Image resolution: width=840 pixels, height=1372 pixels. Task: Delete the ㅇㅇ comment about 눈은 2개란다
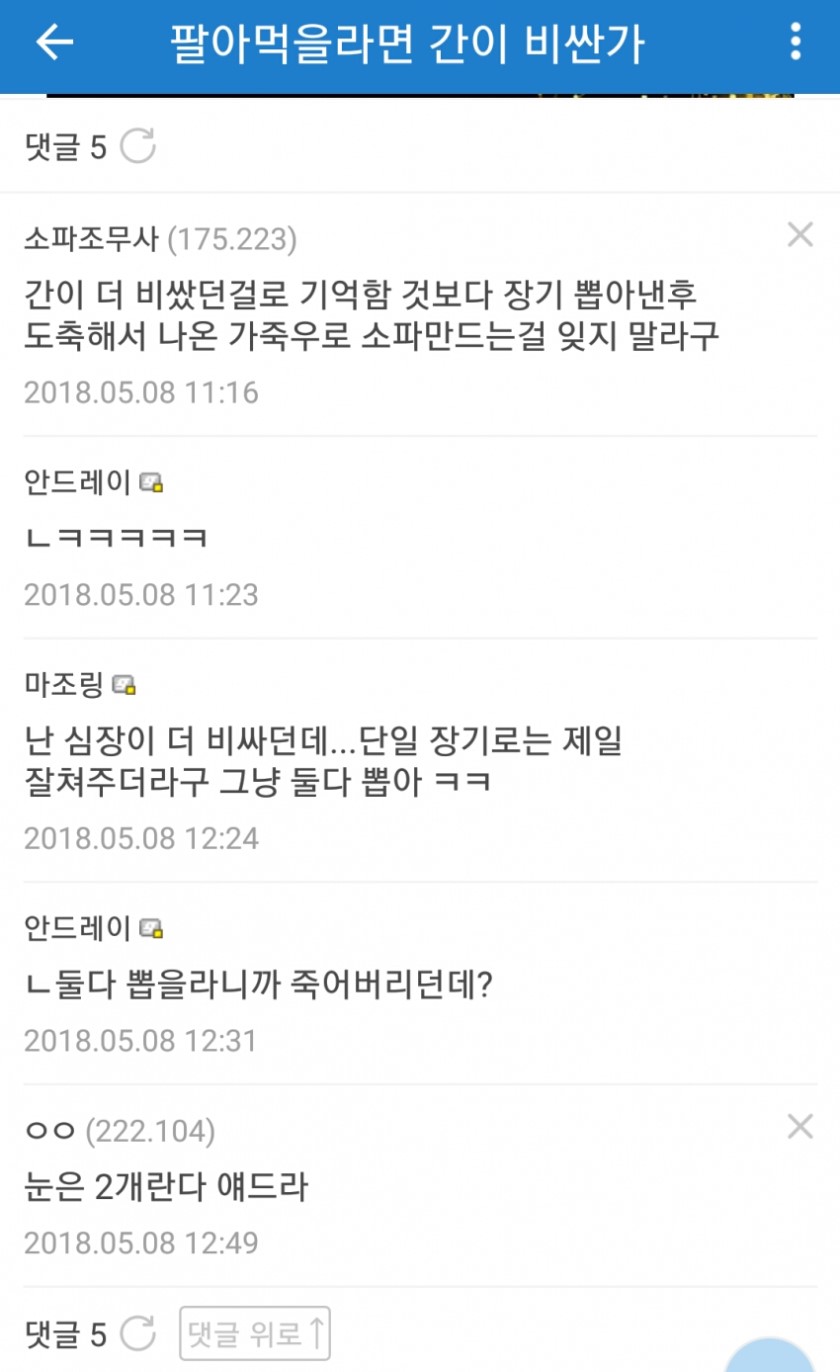tap(800, 1127)
